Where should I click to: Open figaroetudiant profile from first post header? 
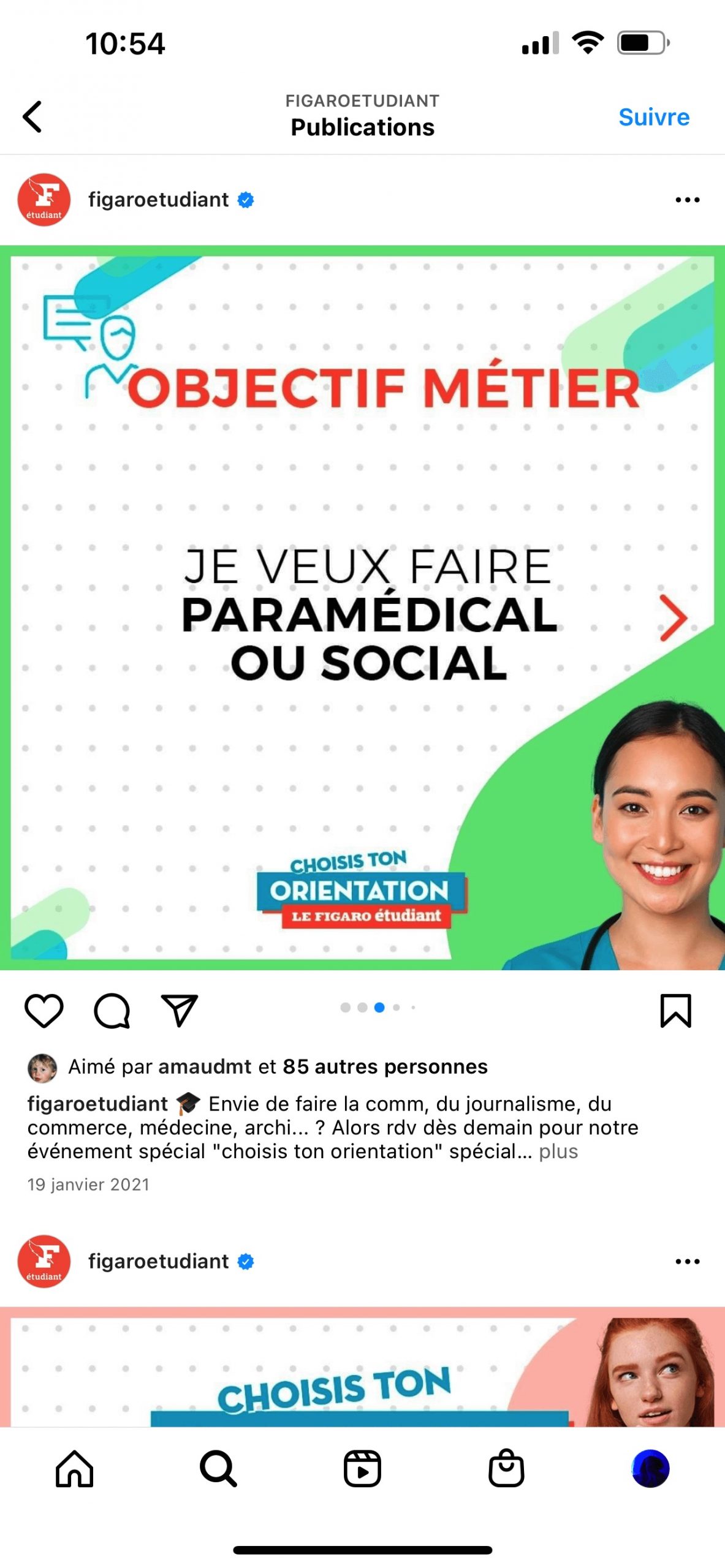(x=158, y=200)
